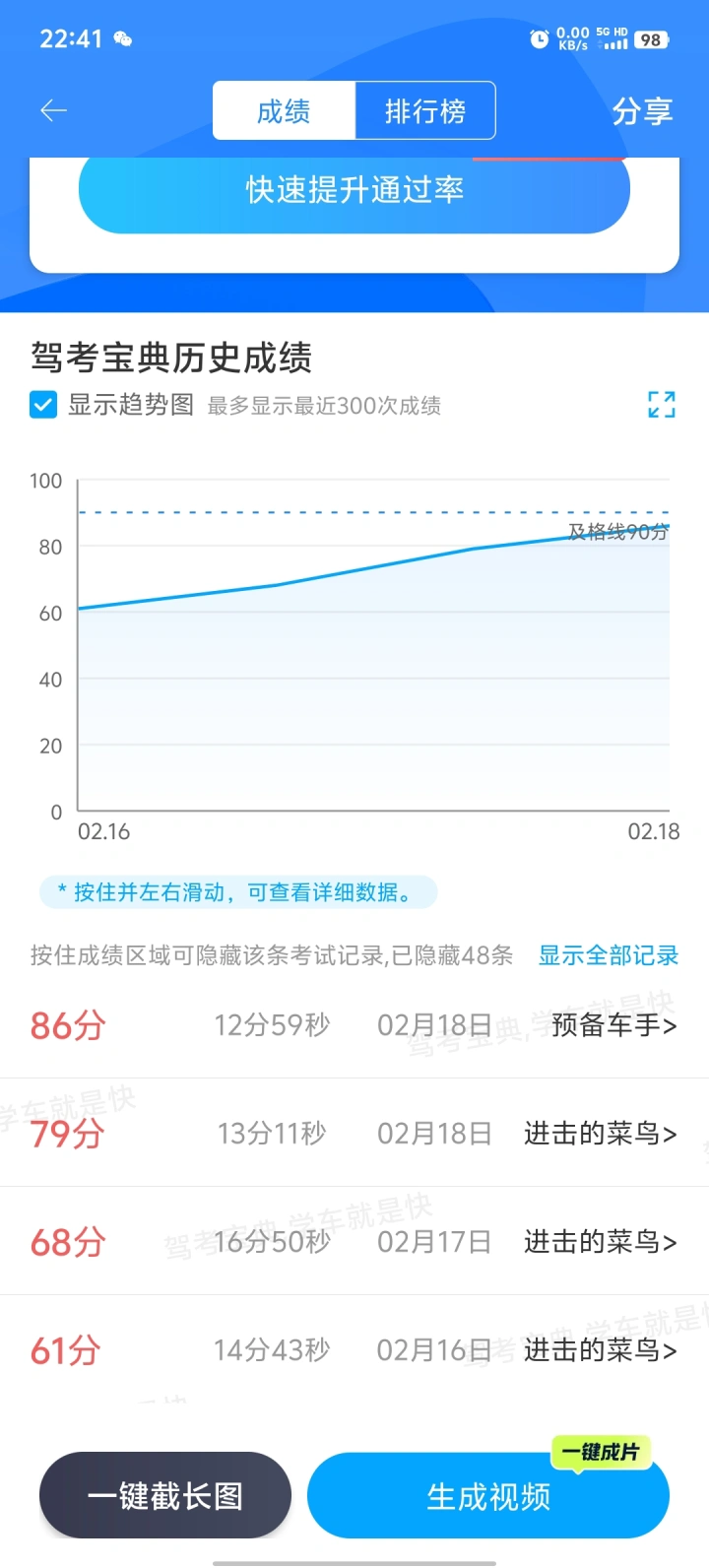
Task: Tap 分享 to share results
Action: point(642,111)
